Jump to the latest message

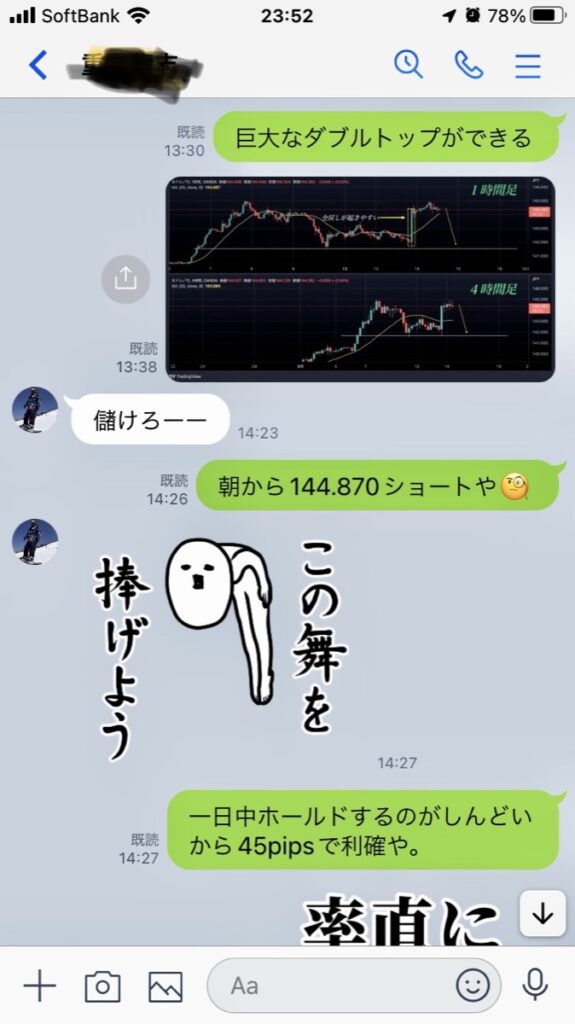(x=542, y=914)
